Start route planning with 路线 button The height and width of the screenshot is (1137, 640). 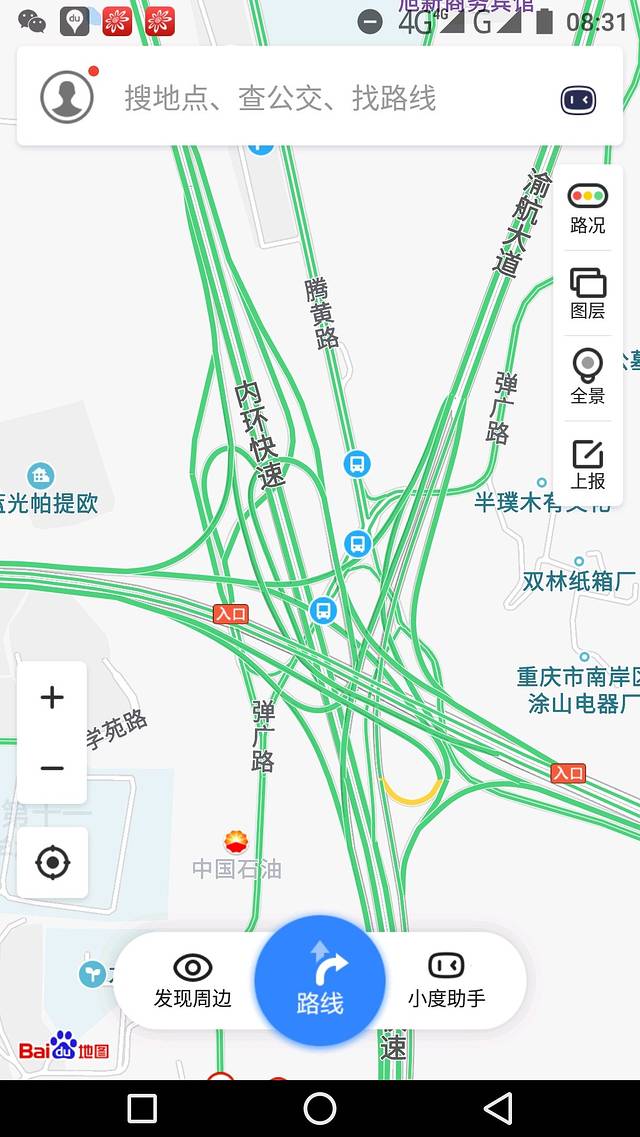tap(320, 981)
